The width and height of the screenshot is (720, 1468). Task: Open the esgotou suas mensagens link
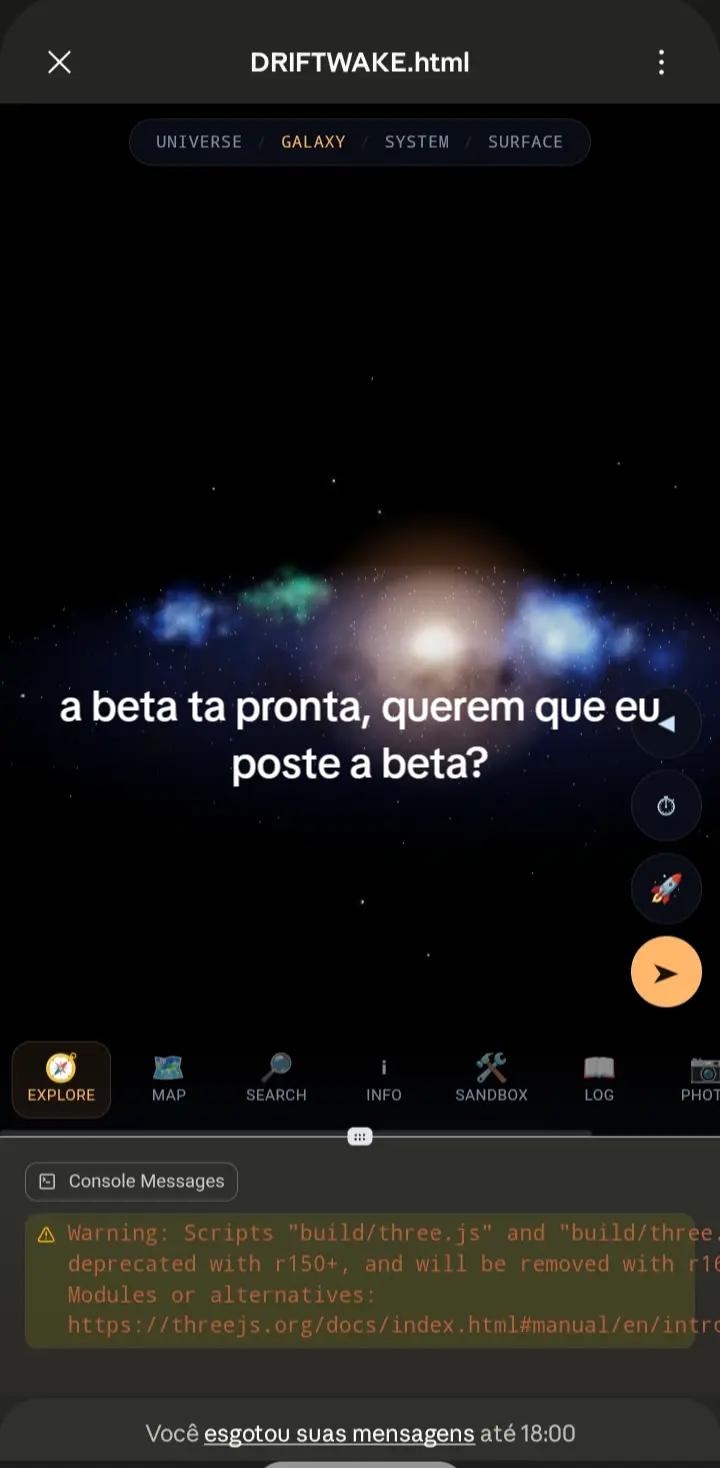(339, 1434)
